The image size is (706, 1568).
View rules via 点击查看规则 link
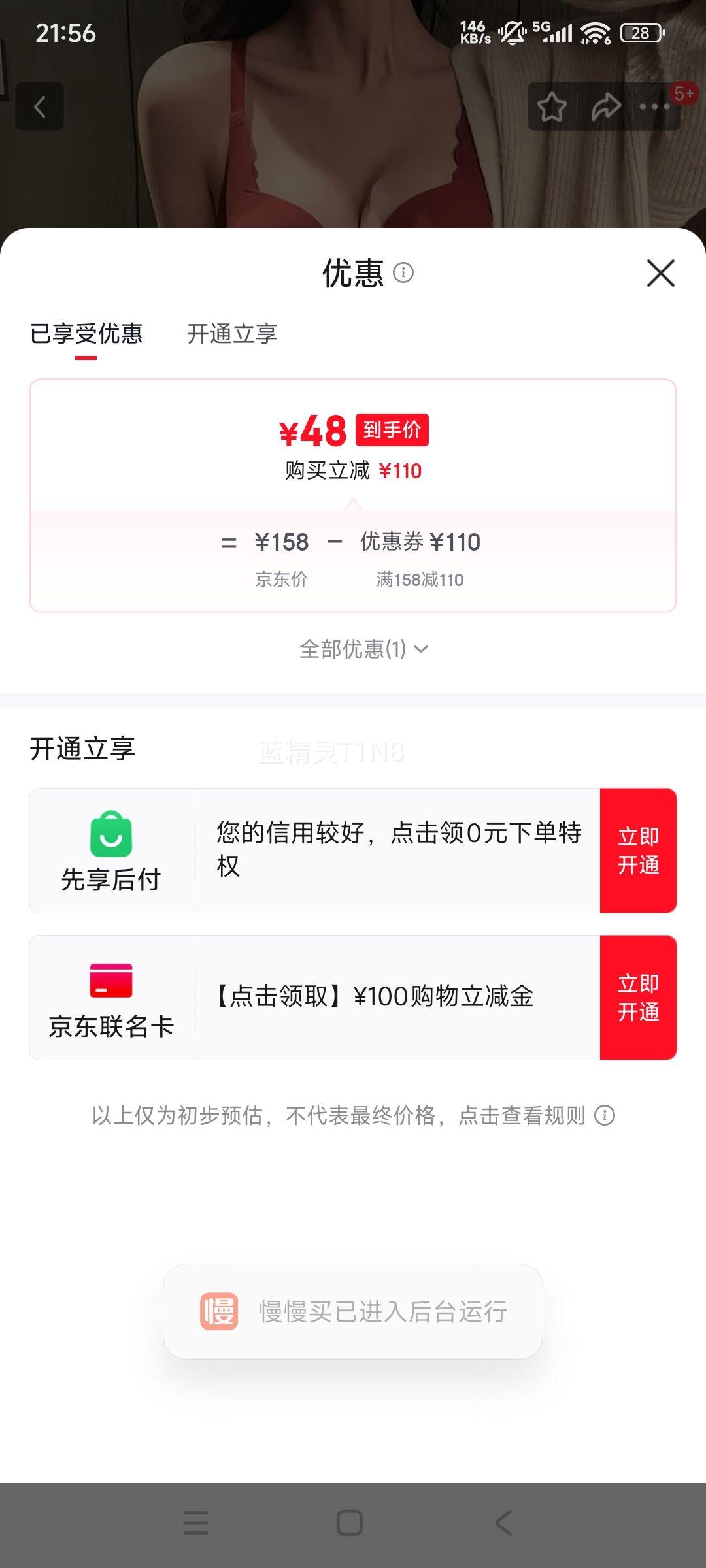coord(536,1115)
